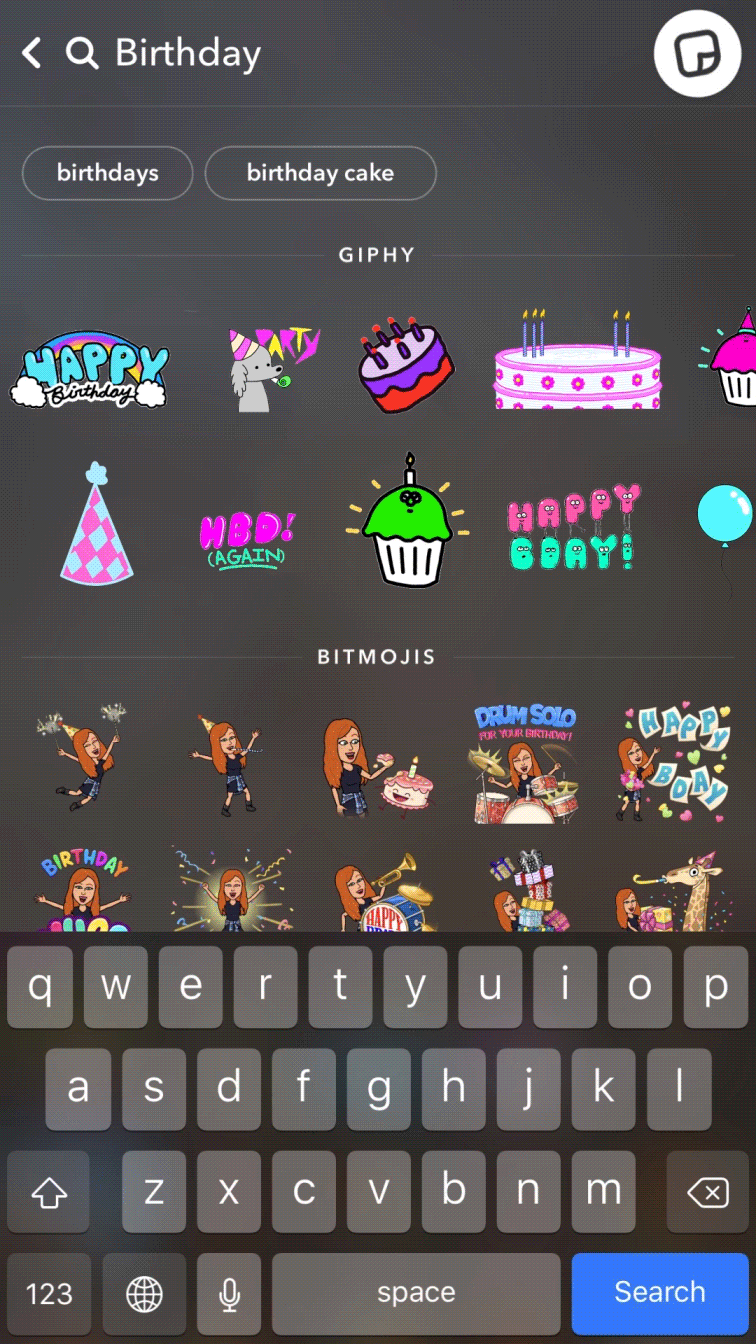Pick the 'HBD! (Again)' sticker
The height and width of the screenshot is (1344, 756).
pyautogui.click(x=246, y=538)
